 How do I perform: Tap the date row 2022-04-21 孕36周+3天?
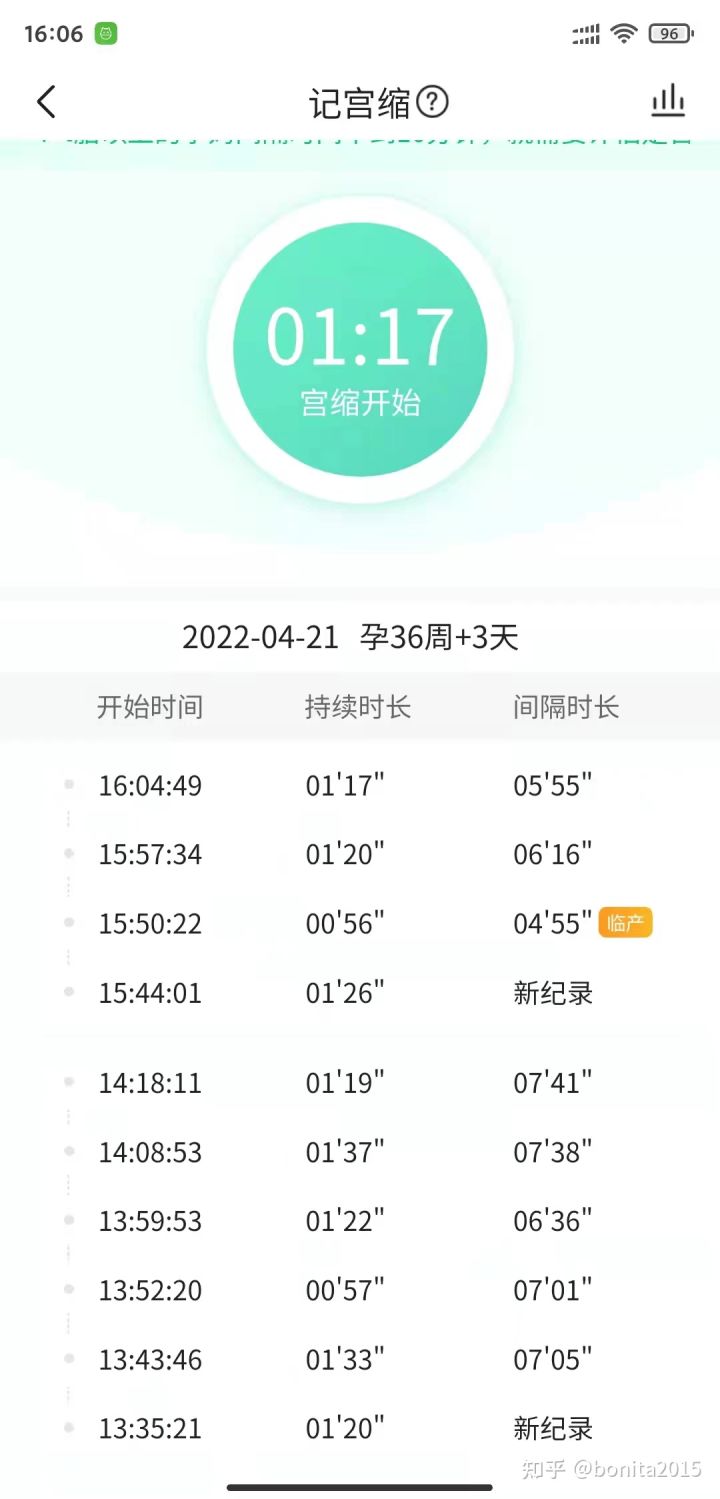pos(360,636)
